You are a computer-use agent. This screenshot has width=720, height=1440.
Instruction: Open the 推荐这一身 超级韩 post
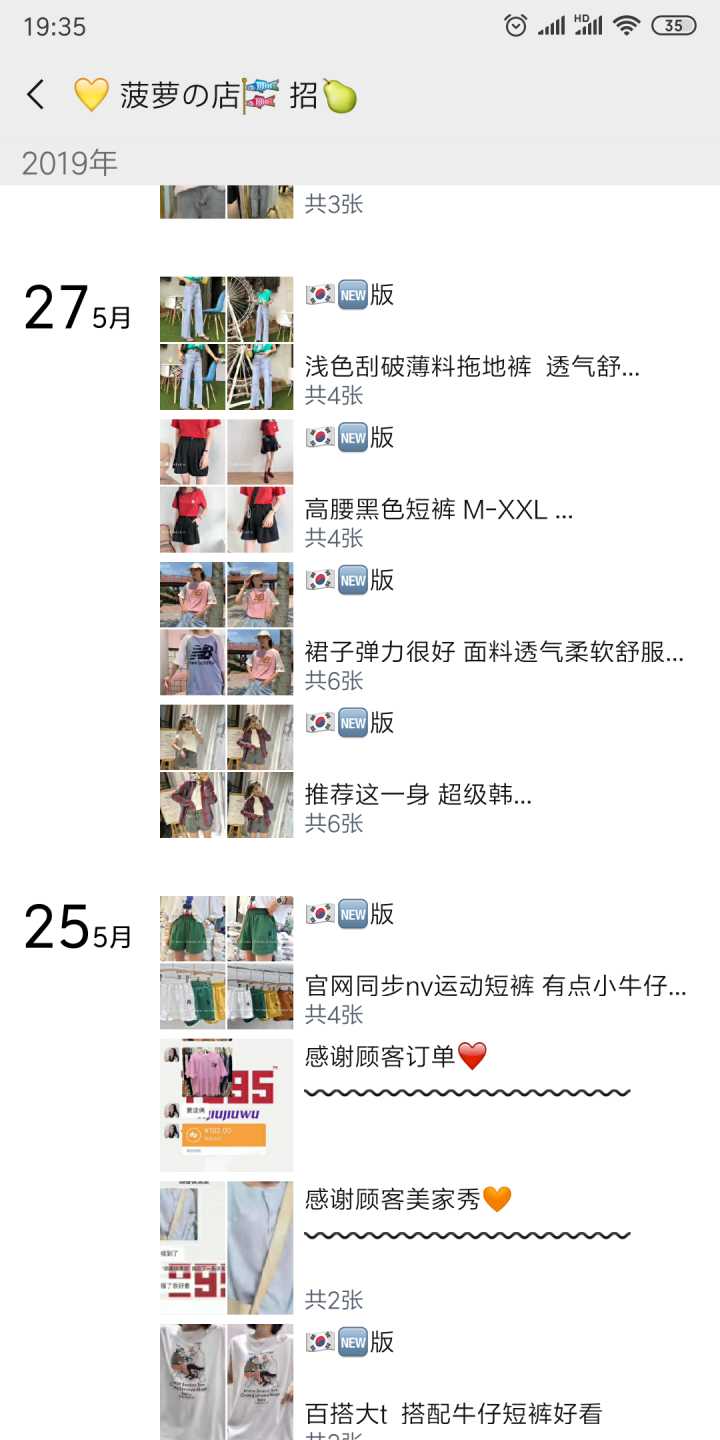[x=418, y=796]
